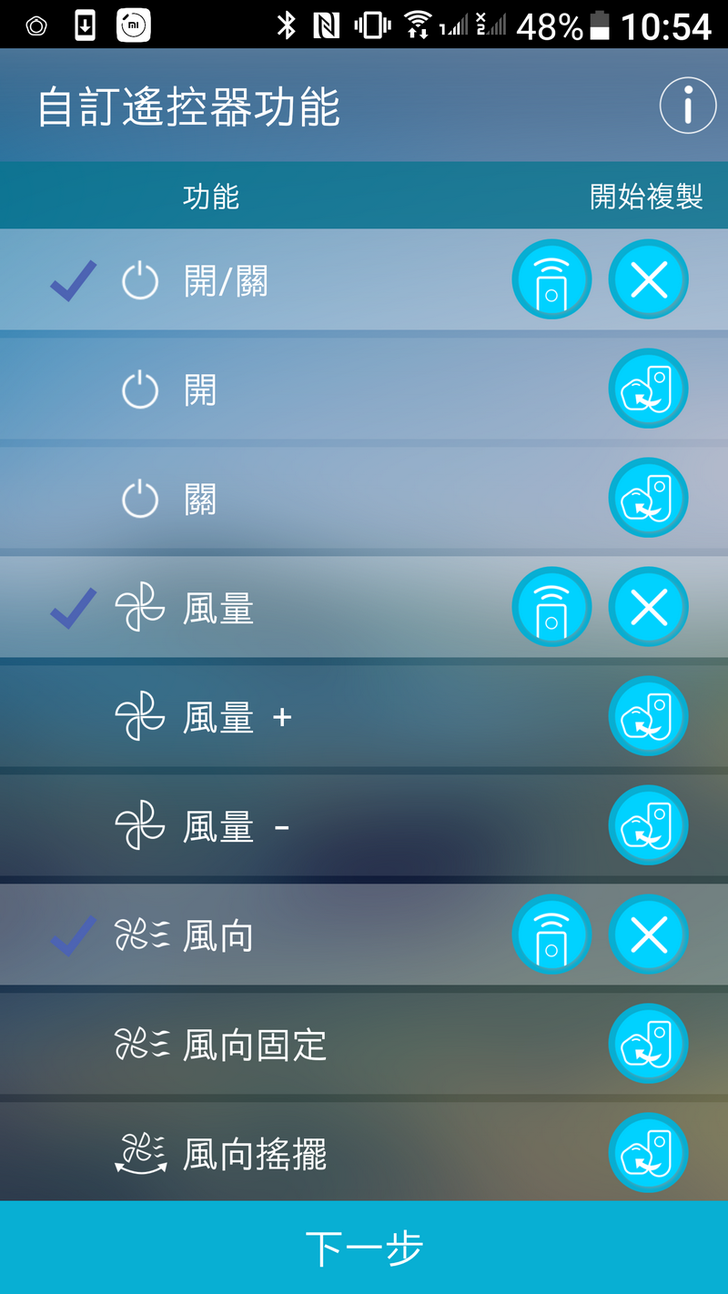Screen dimensions: 728x1294
Task: Start copying the 關 power-off function
Action: click(649, 498)
